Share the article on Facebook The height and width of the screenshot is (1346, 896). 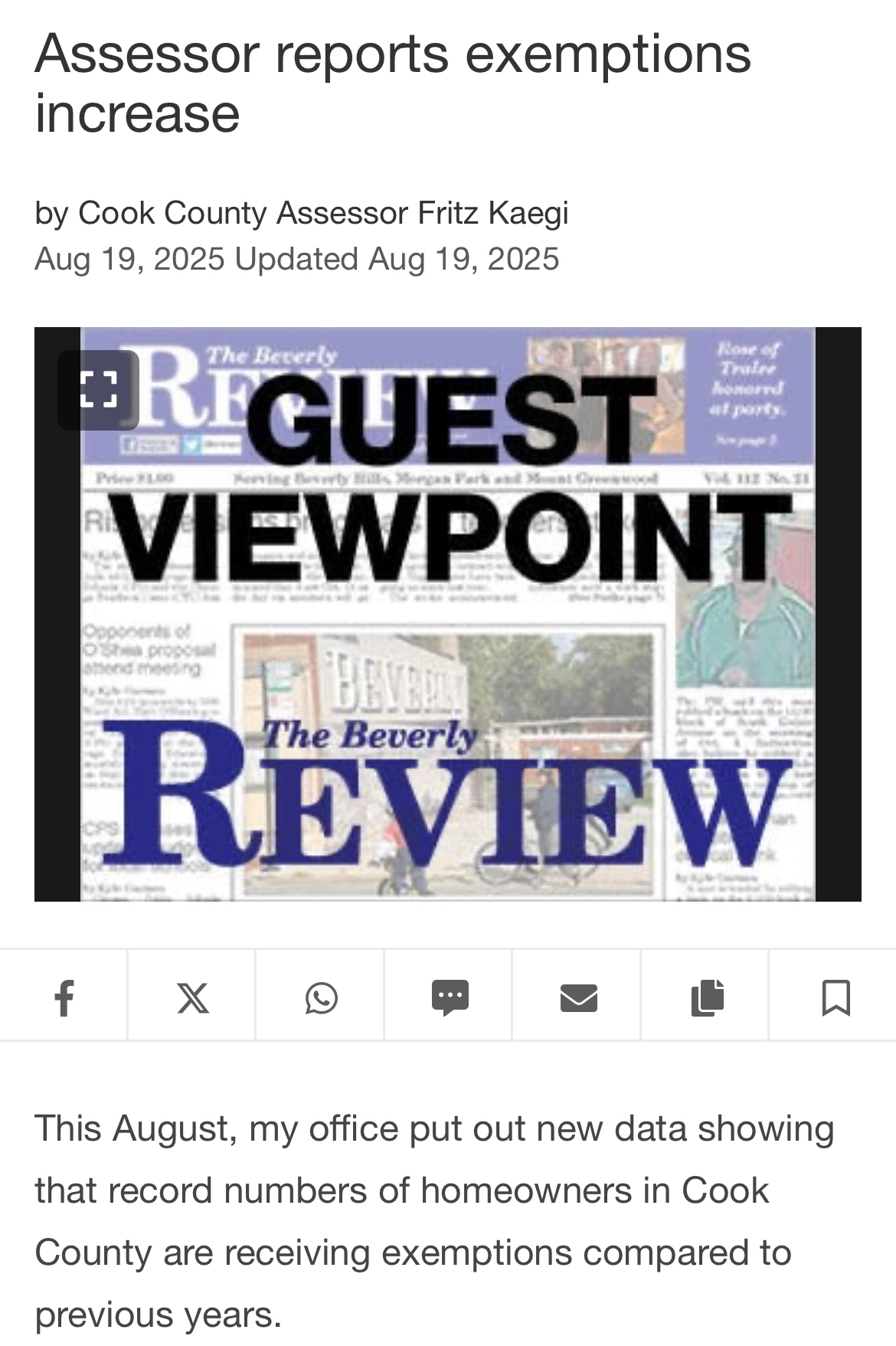tap(64, 997)
